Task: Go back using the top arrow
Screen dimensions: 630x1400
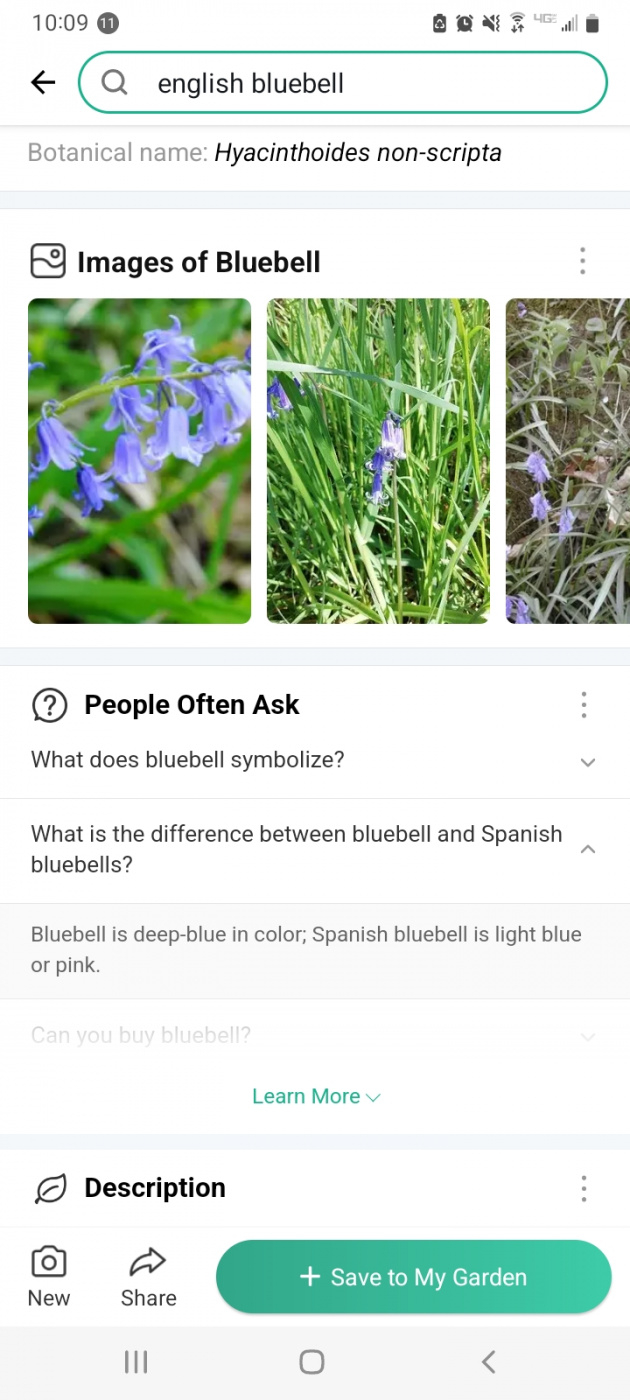Action: point(43,83)
